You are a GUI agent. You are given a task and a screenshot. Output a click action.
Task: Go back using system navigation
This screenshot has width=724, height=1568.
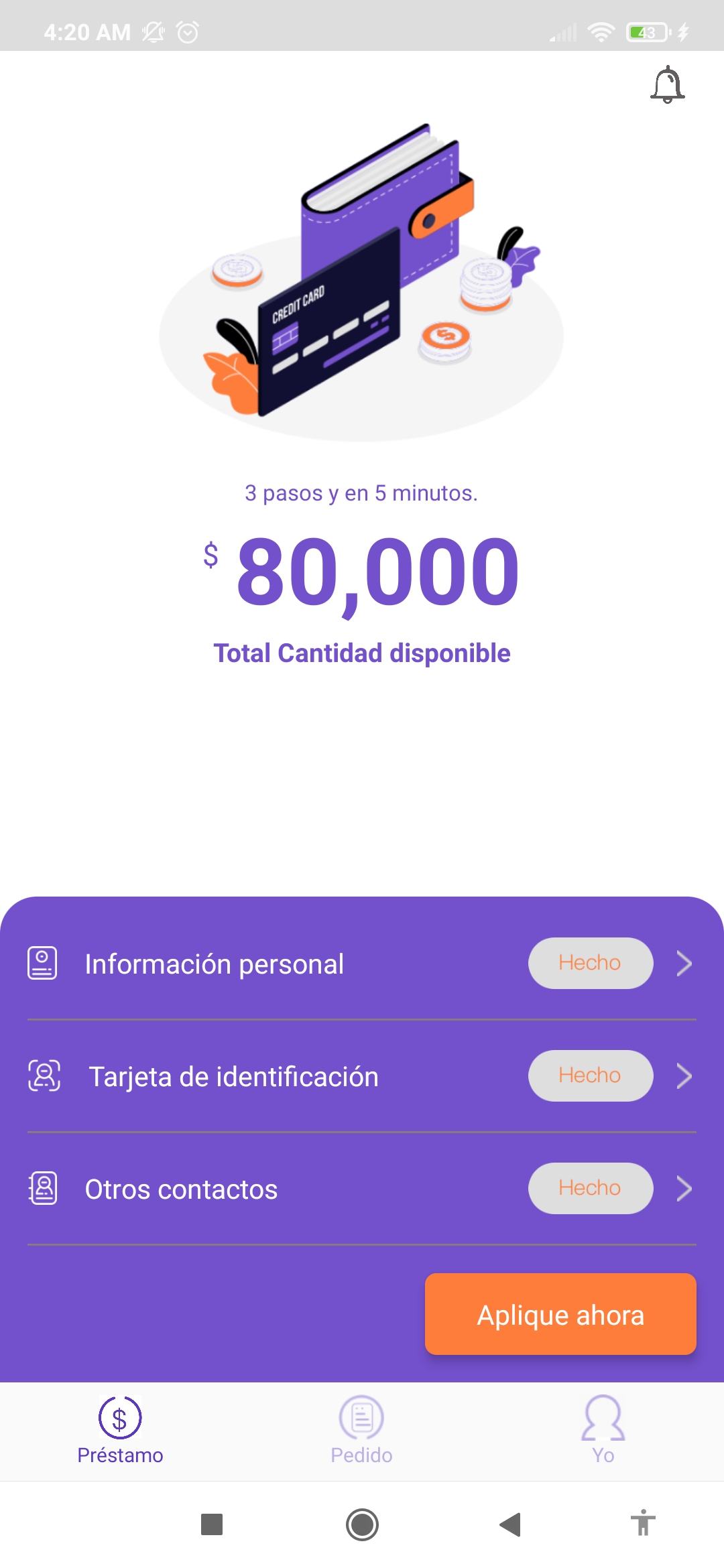click(510, 1524)
